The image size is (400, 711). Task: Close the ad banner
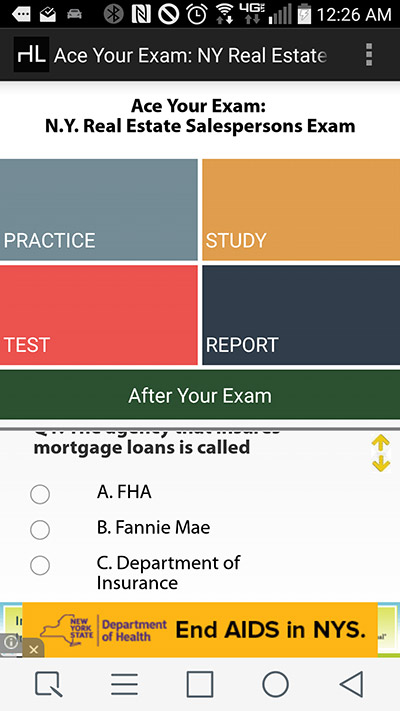pos(33,649)
